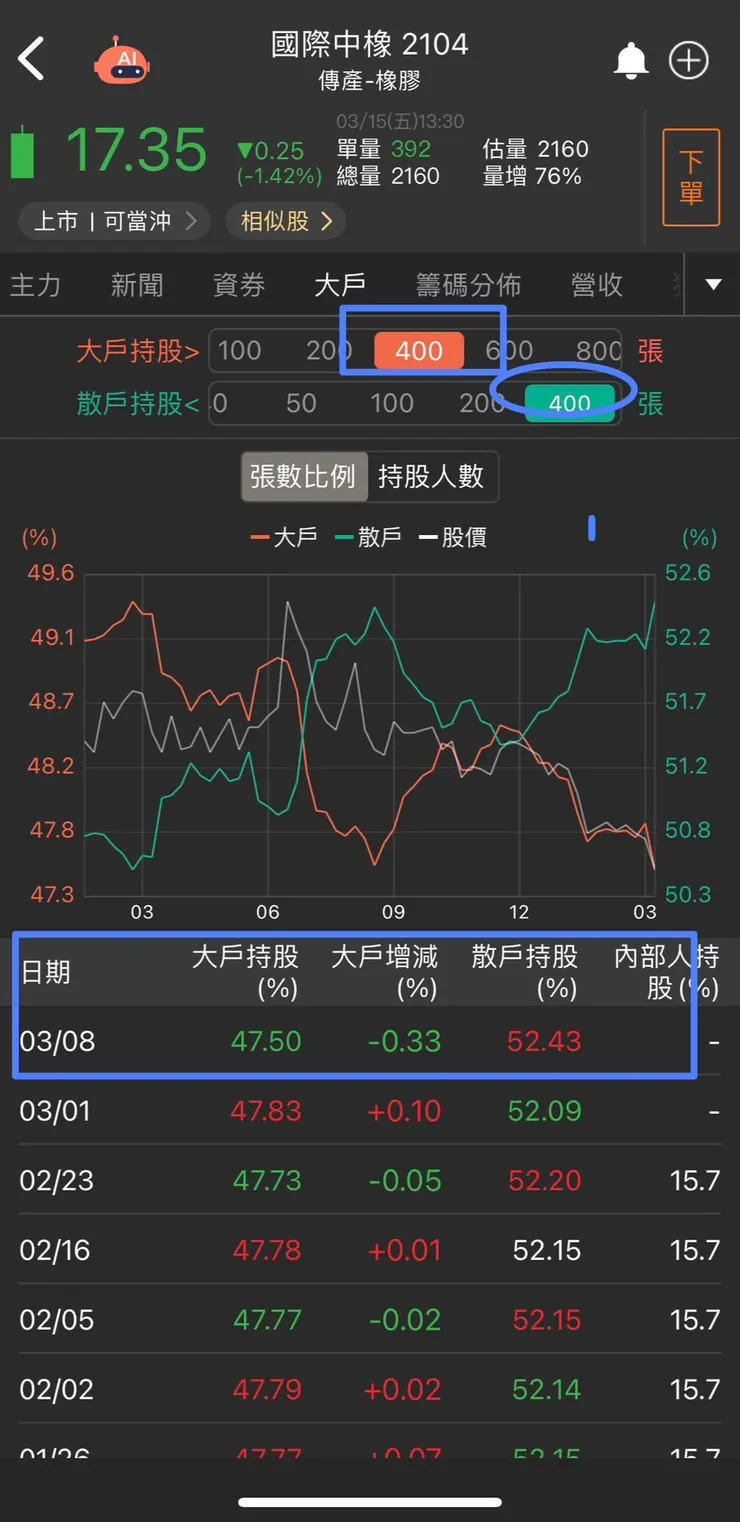Choose 800 on the 大戶持股 selector

click(597, 351)
